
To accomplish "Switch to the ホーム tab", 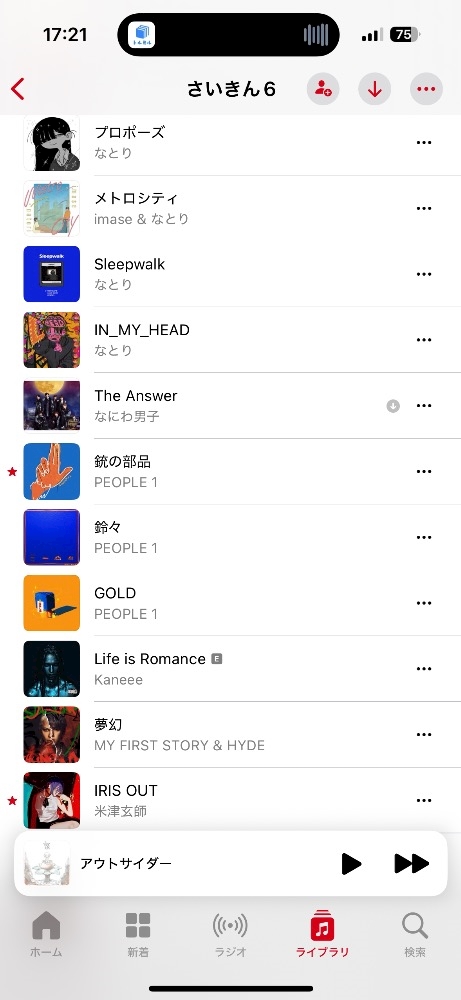I will [47, 935].
